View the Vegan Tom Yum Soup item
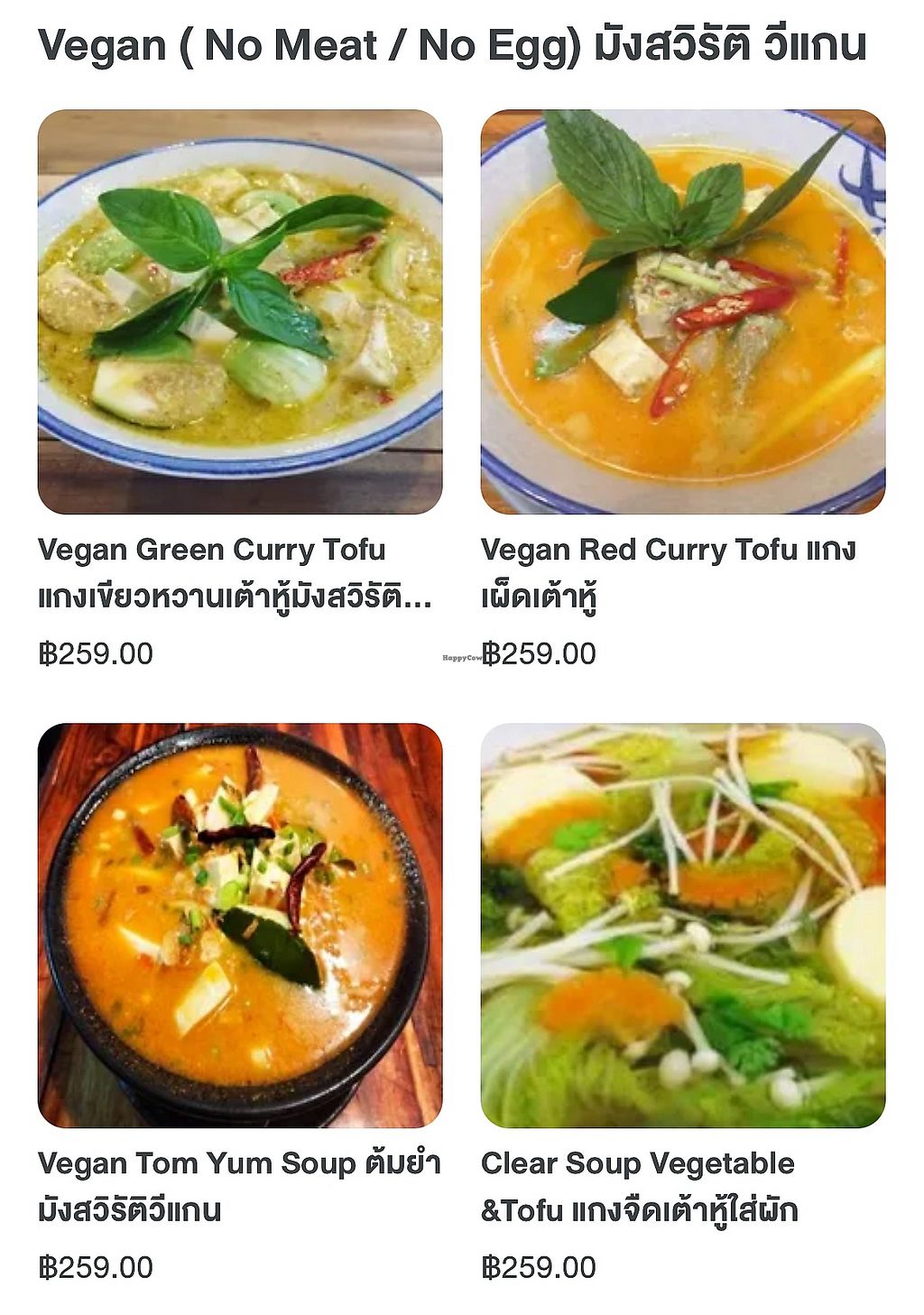Image resolution: width=924 pixels, height=1315 pixels. click(239, 925)
